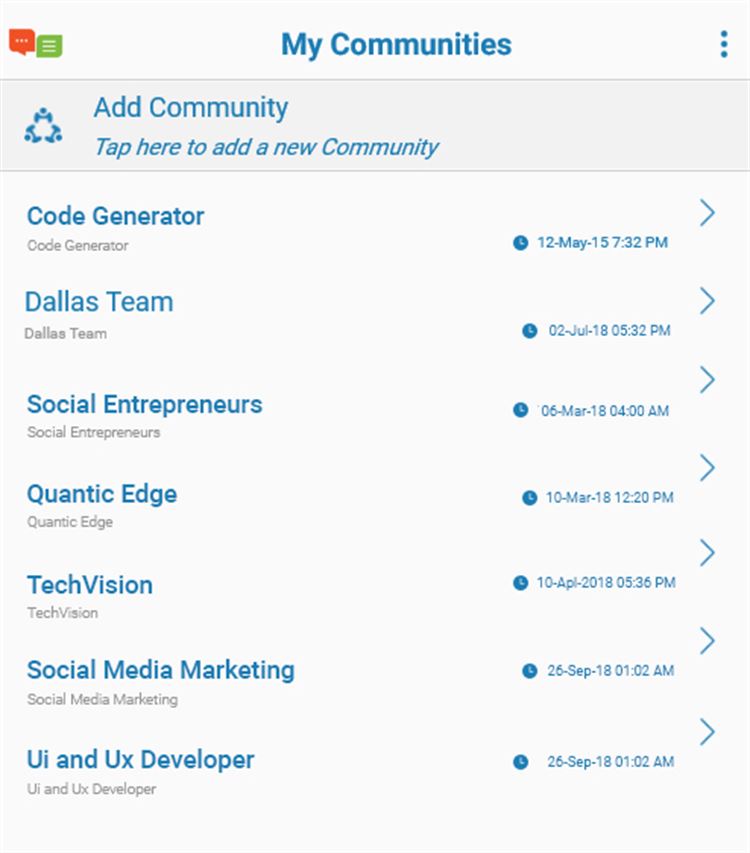Go to the TechVision community
Screen dimensions: 750x853
[90, 585]
